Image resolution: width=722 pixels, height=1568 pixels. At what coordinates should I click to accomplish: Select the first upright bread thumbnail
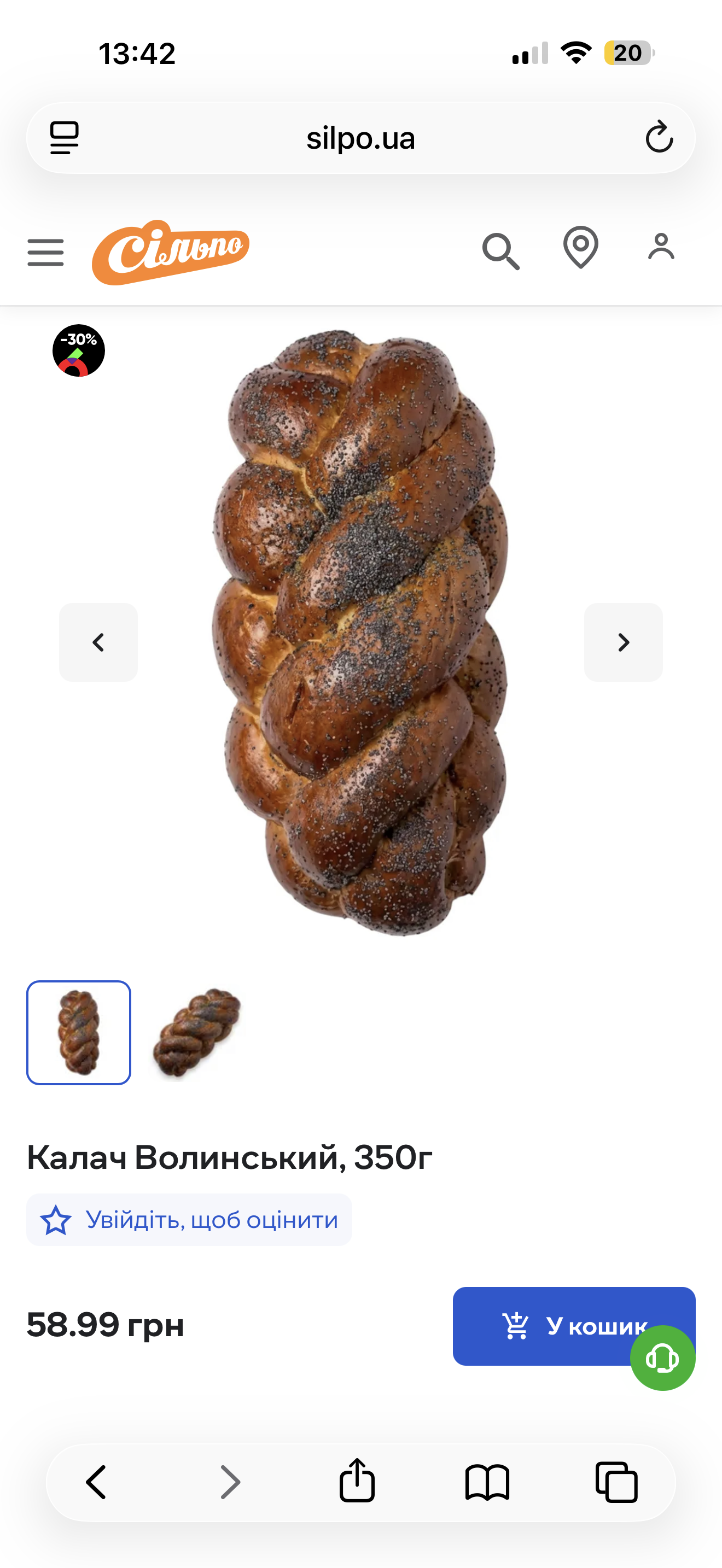[79, 1032]
